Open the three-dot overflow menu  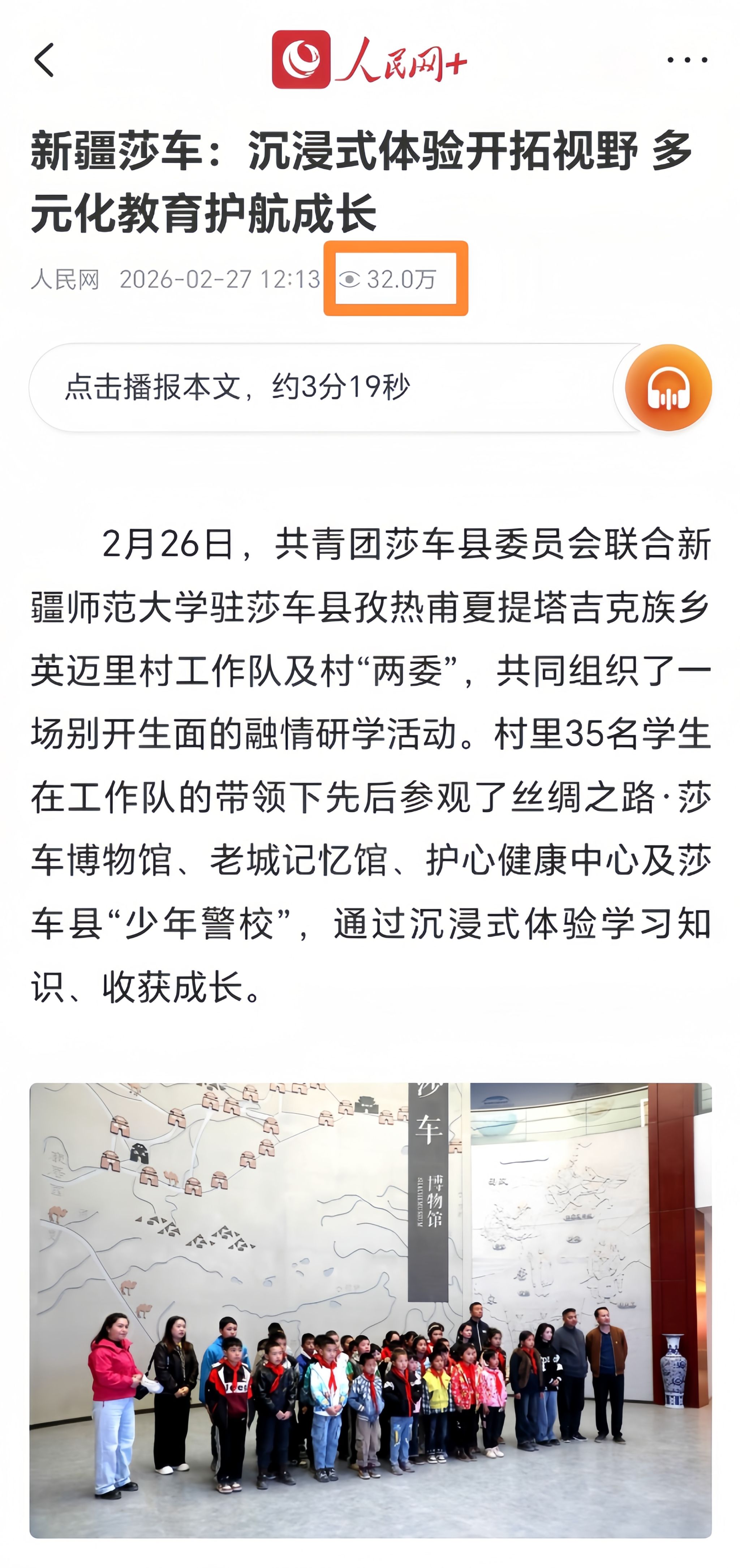pyautogui.click(x=687, y=60)
